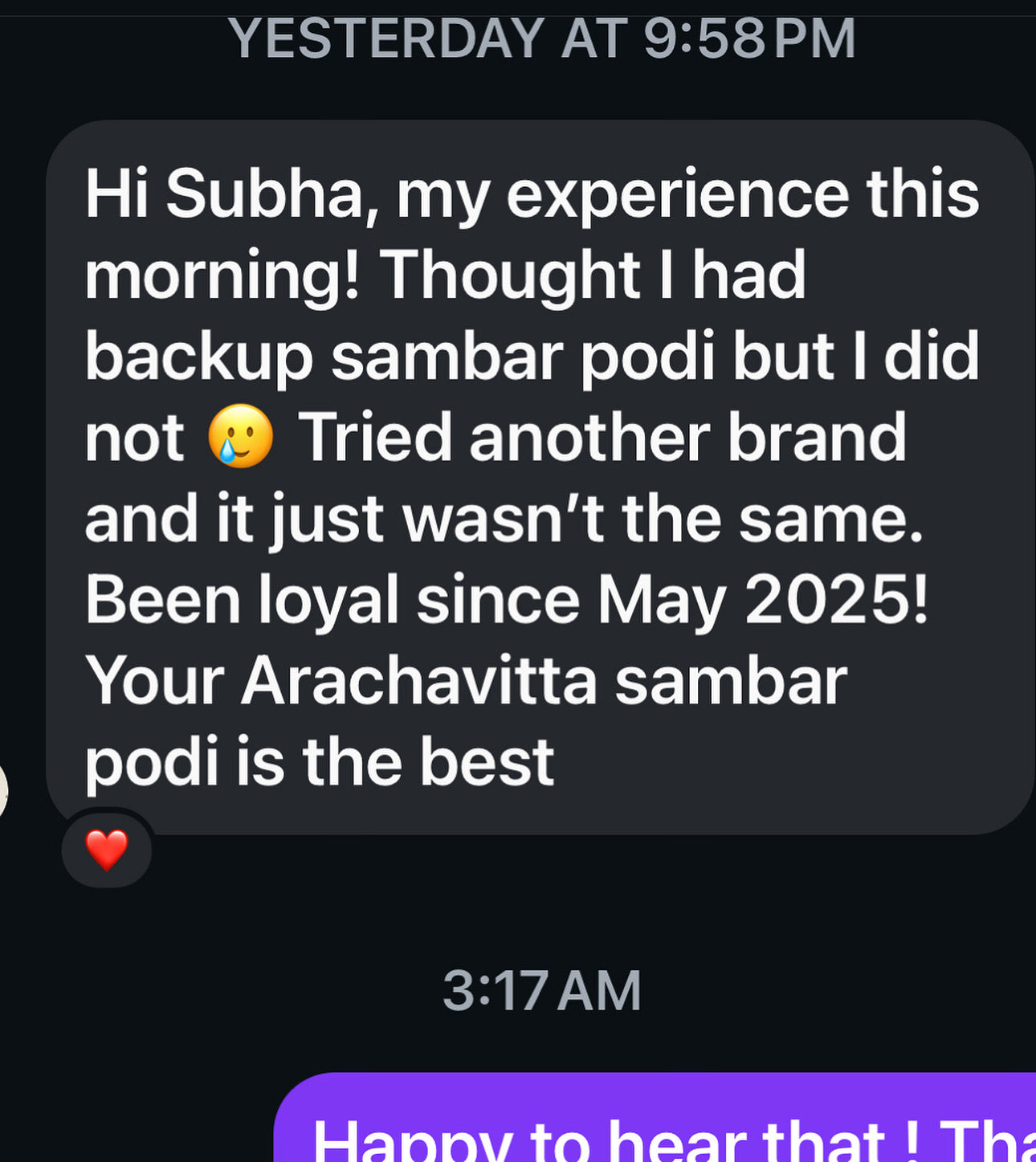
Task: Click the heart reaction bubble to view reactors
Action: click(107, 849)
